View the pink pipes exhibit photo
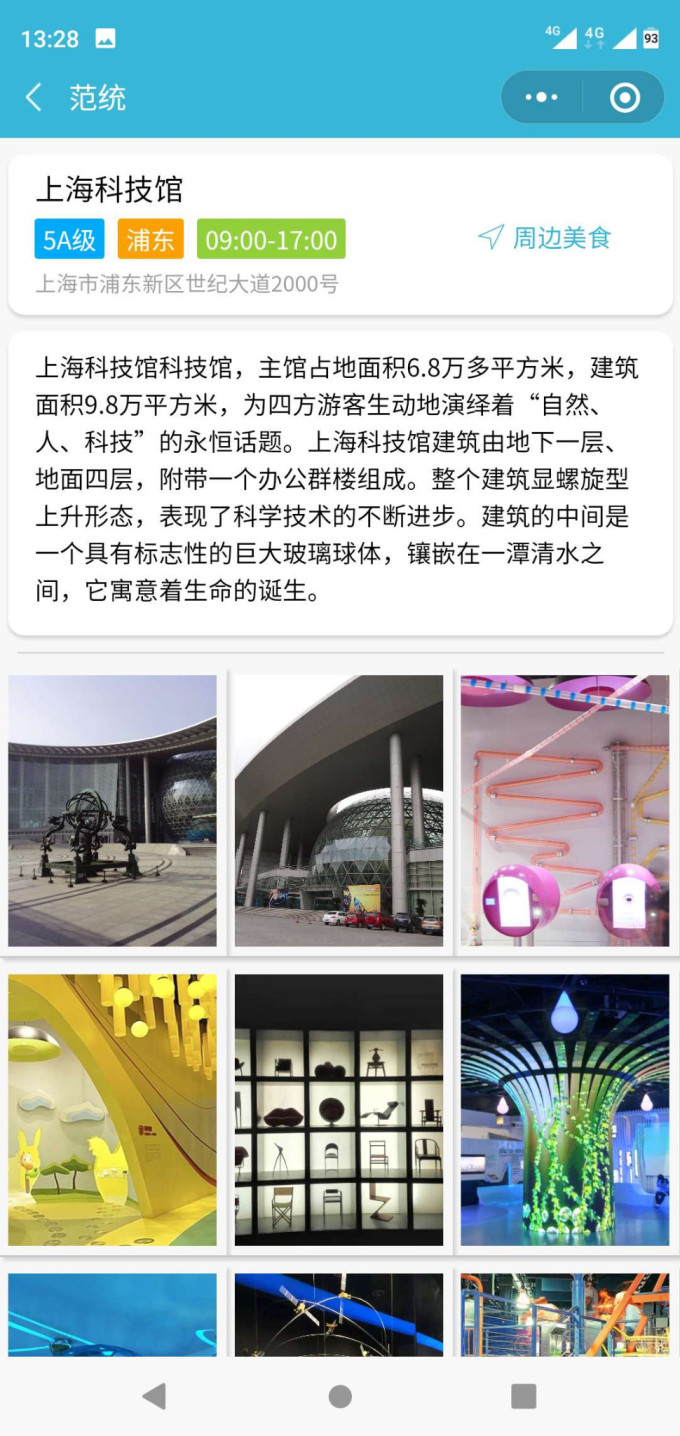 (x=565, y=810)
